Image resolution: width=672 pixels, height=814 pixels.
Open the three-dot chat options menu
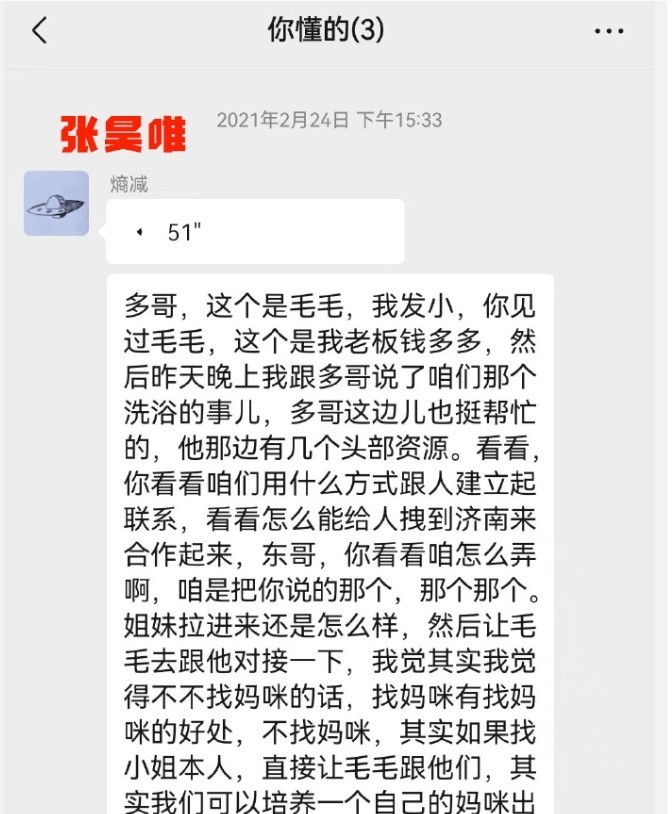click(609, 31)
